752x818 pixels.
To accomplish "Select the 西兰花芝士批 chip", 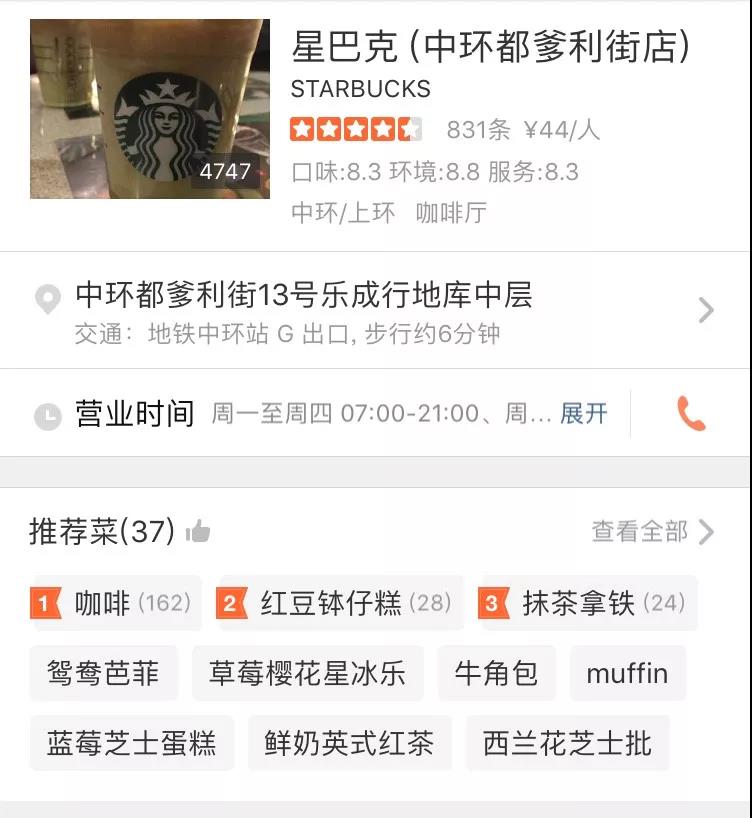I will pyautogui.click(x=567, y=743).
